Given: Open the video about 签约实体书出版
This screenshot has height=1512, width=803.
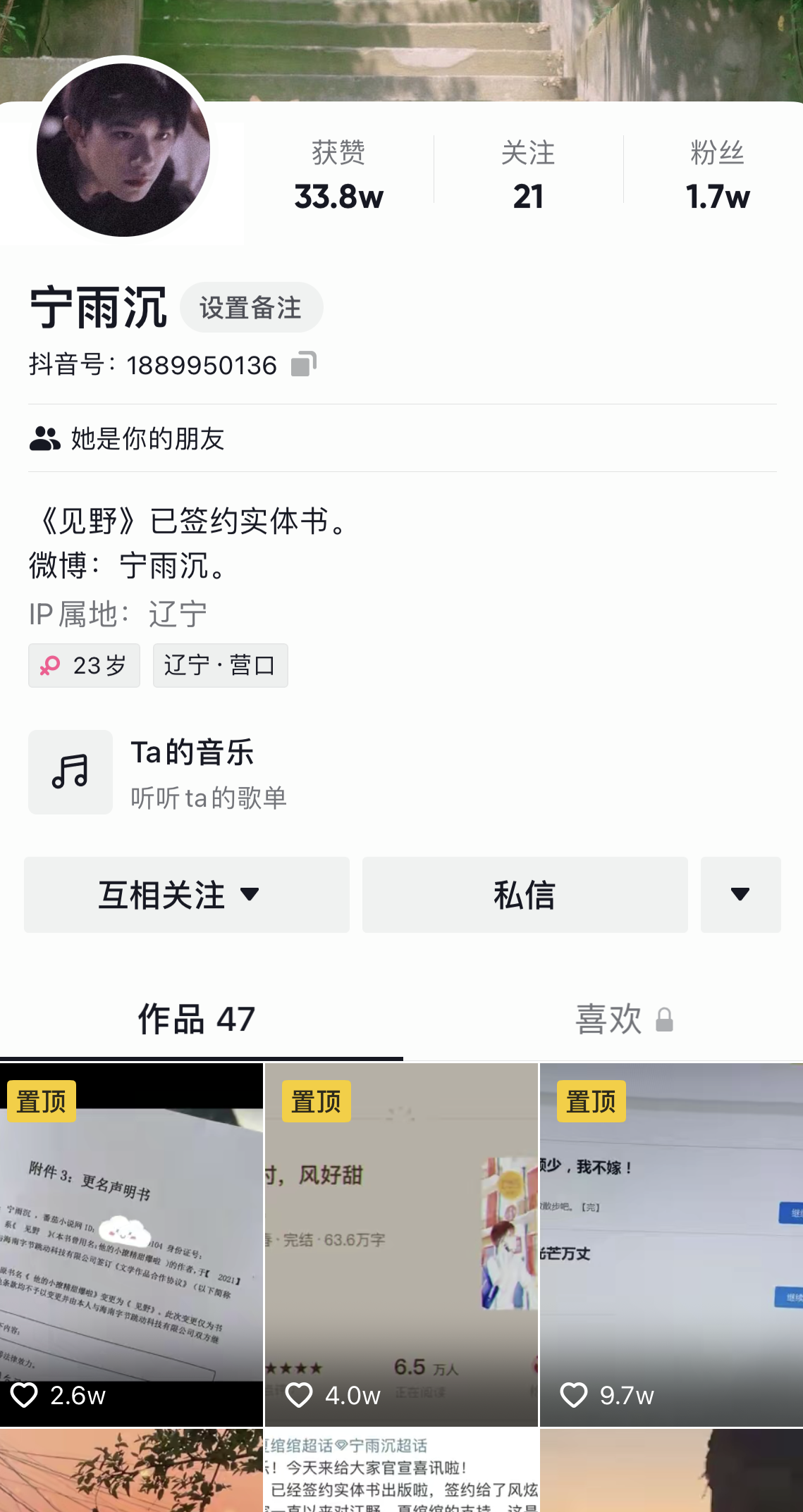Looking at the screenshot, I should (x=401, y=1471).
